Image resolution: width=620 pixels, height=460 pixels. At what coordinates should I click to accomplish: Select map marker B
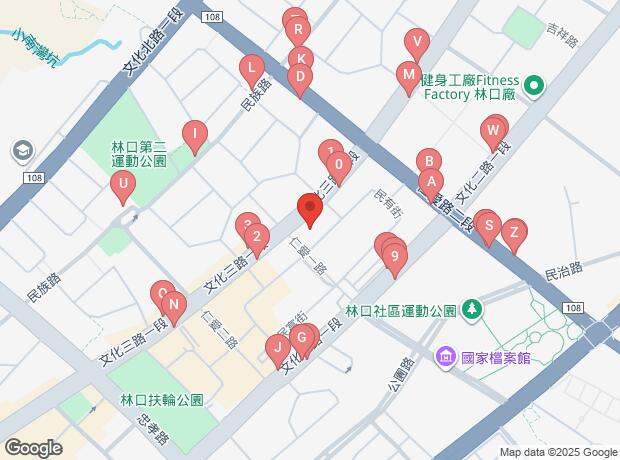click(428, 161)
